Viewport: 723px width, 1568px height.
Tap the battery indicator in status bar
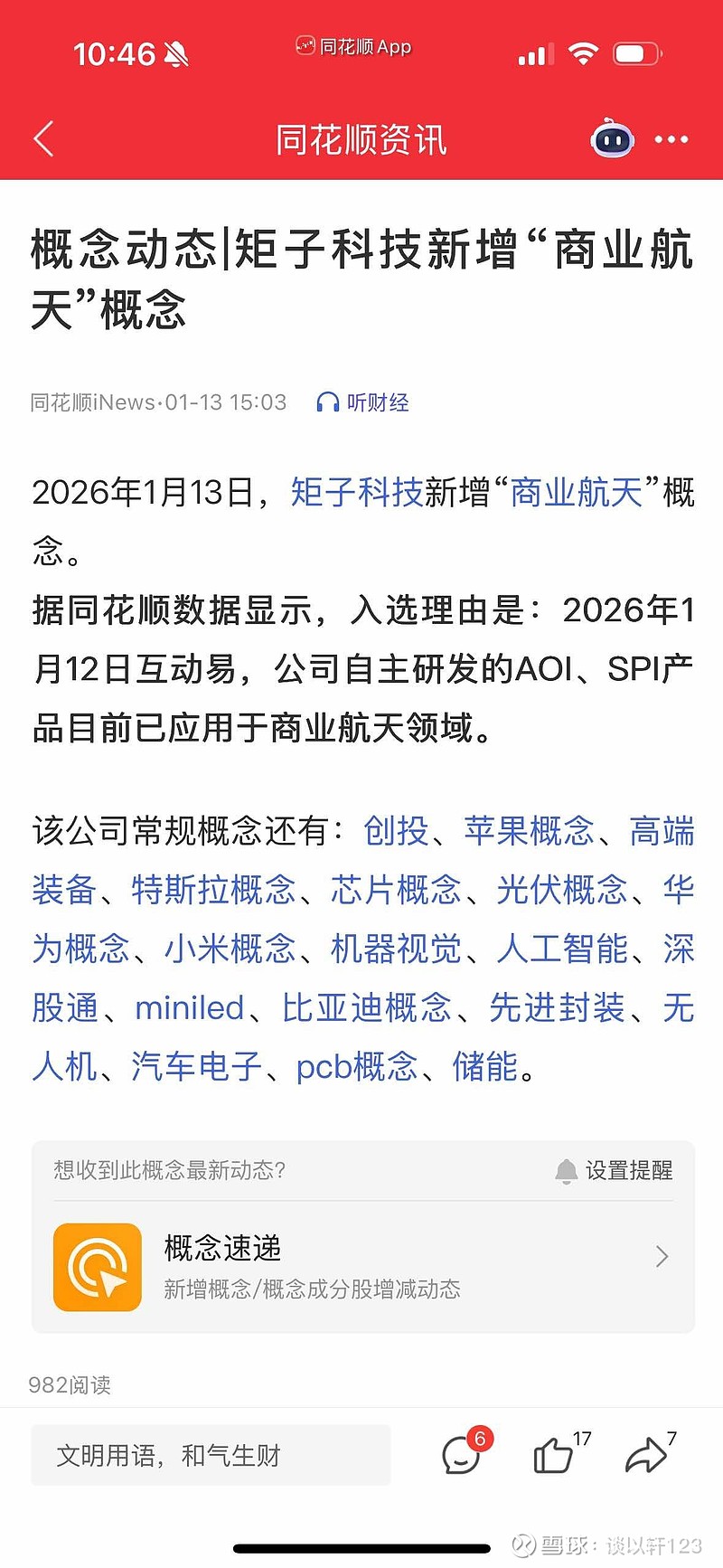[635, 52]
